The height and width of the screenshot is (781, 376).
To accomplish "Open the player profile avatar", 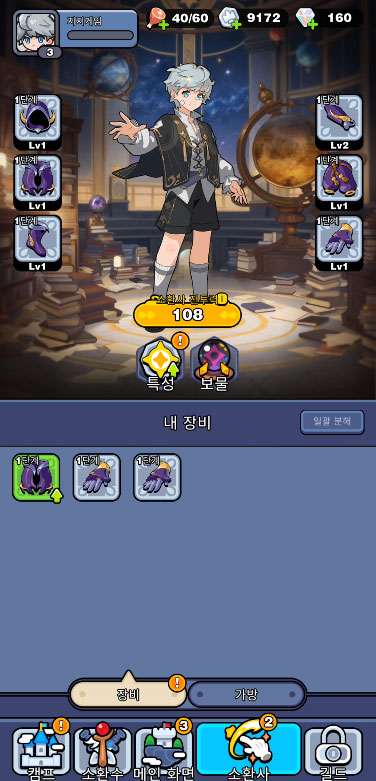I will [35, 31].
